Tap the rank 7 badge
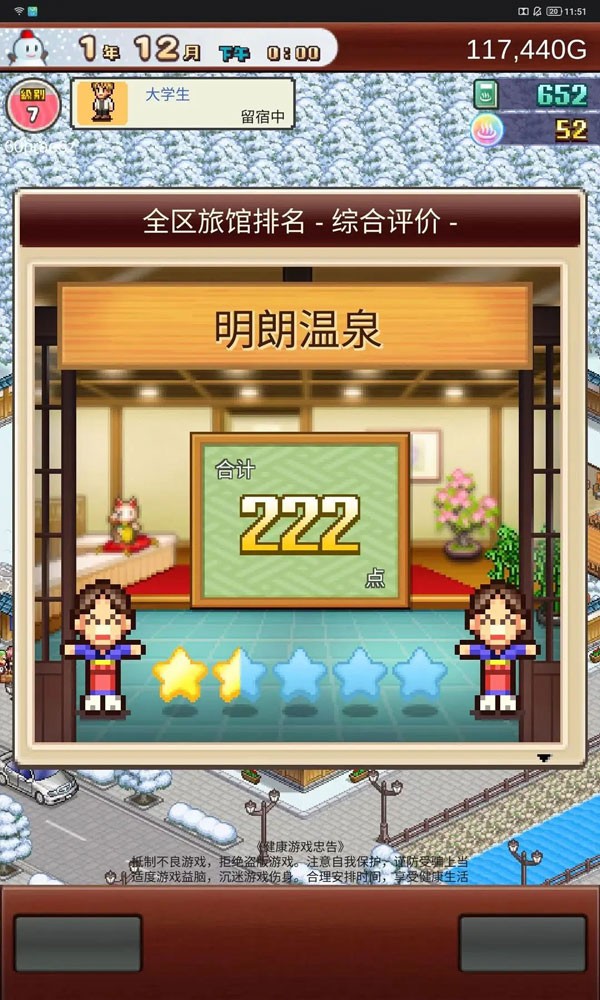600x1000 pixels. [34, 106]
